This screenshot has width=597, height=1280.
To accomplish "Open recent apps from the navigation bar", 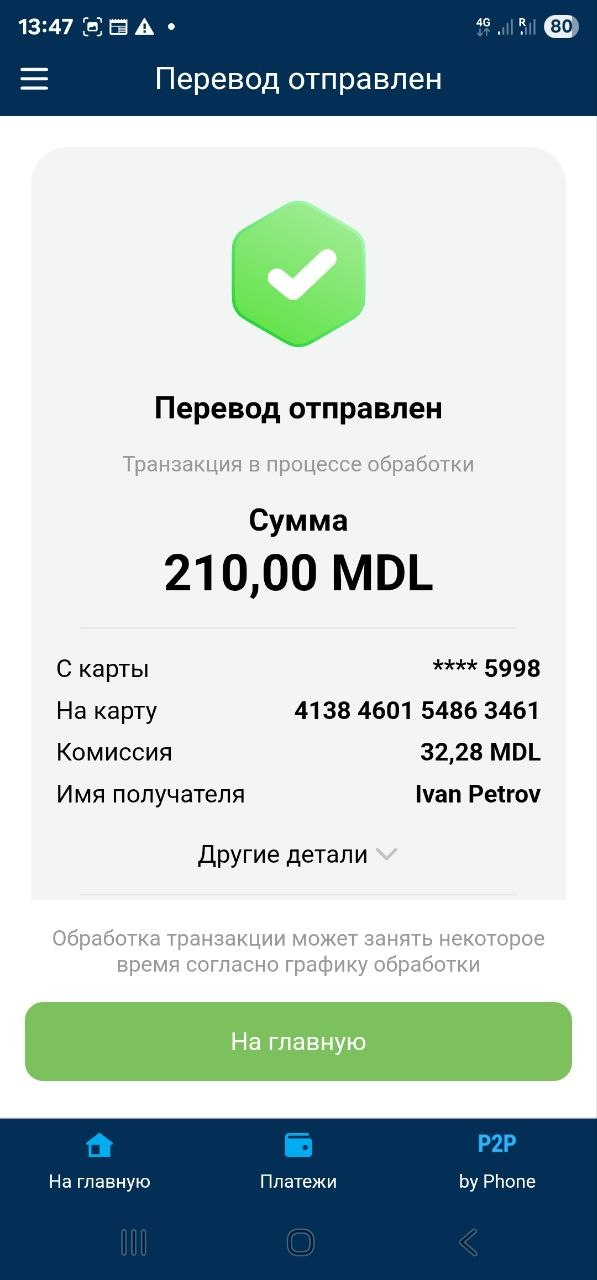I will point(134,1242).
